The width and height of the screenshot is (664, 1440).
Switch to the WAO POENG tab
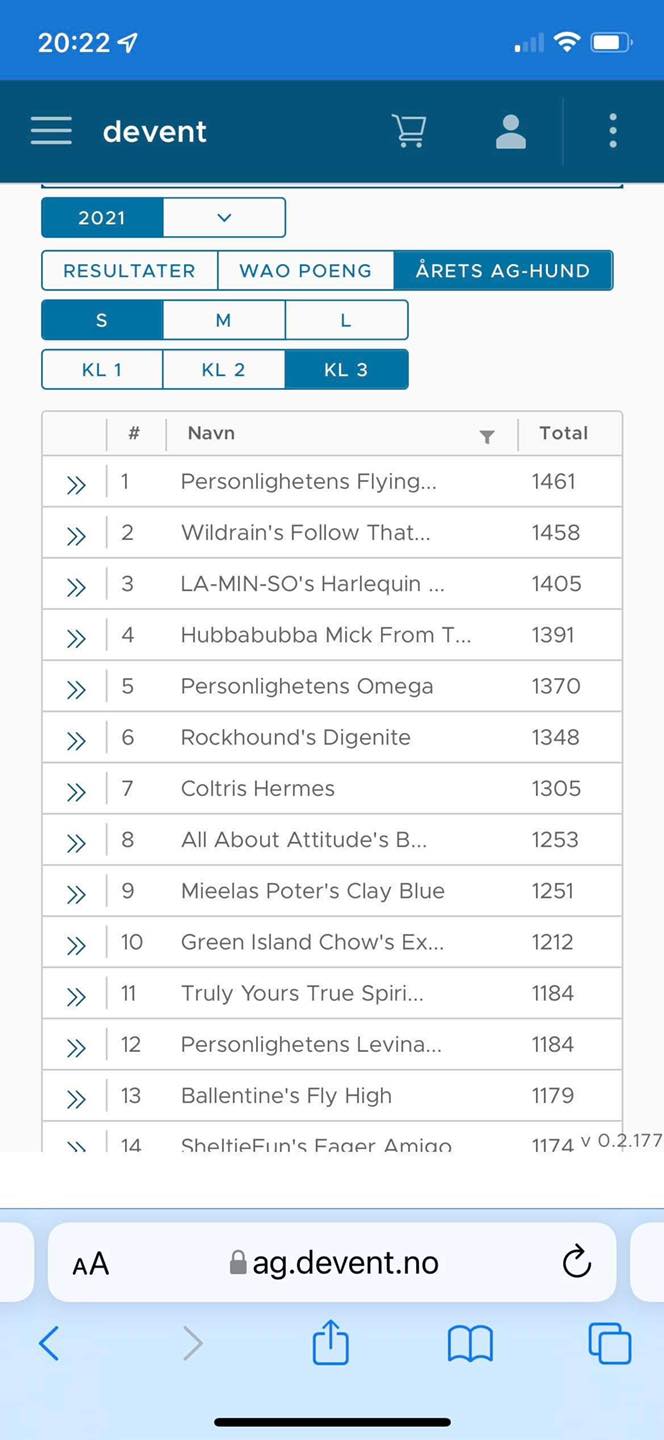(305, 271)
